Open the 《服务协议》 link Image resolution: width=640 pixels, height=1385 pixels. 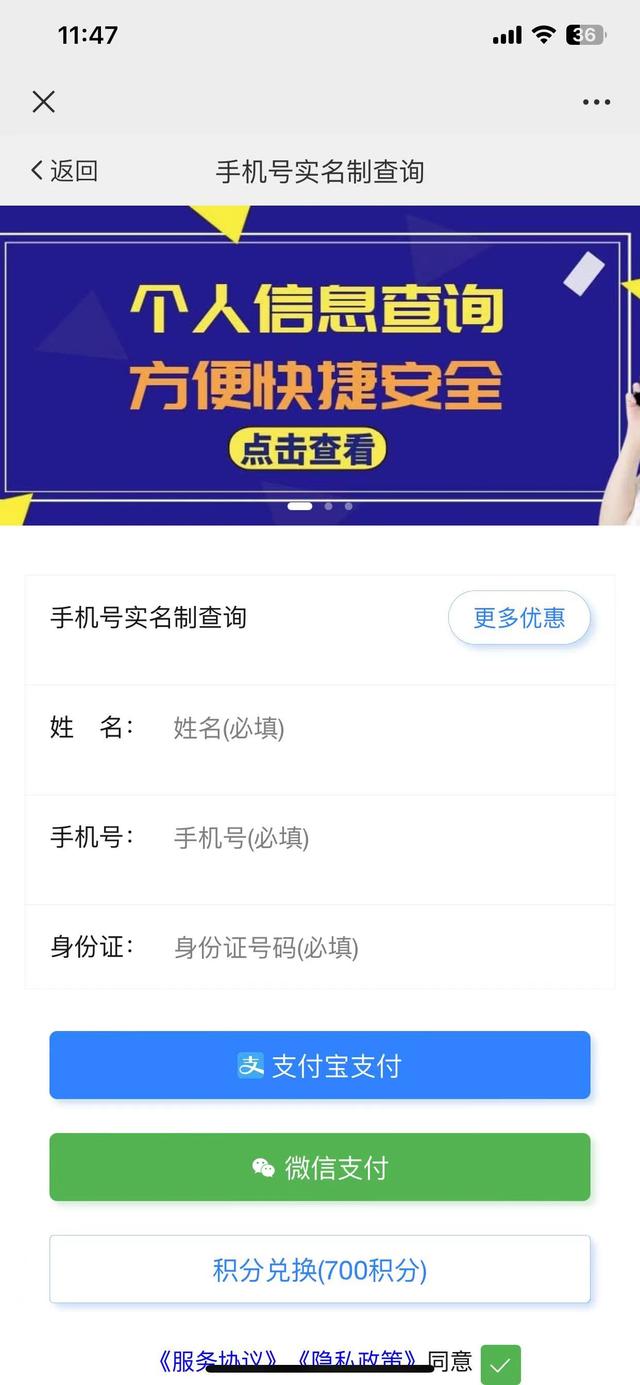(x=217, y=1361)
